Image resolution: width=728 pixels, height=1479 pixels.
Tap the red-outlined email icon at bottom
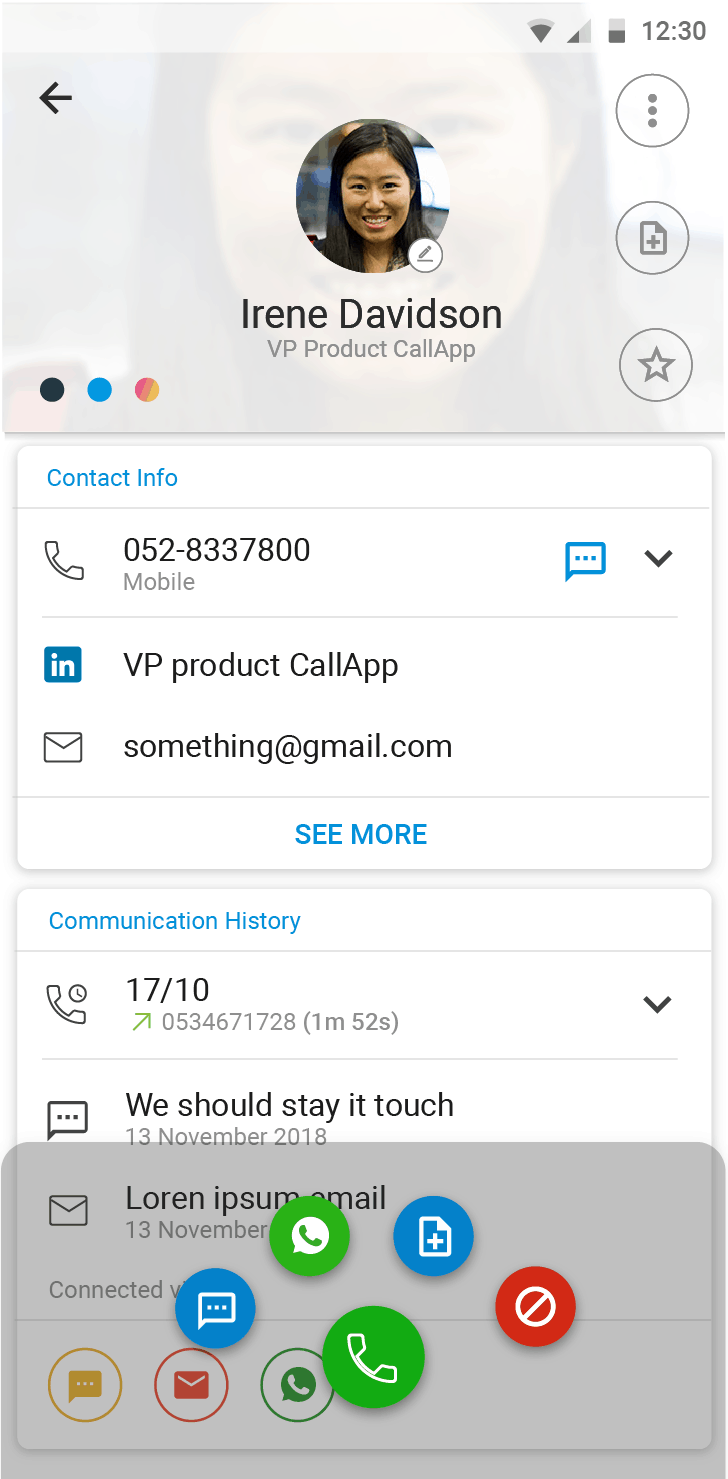coord(191,1385)
